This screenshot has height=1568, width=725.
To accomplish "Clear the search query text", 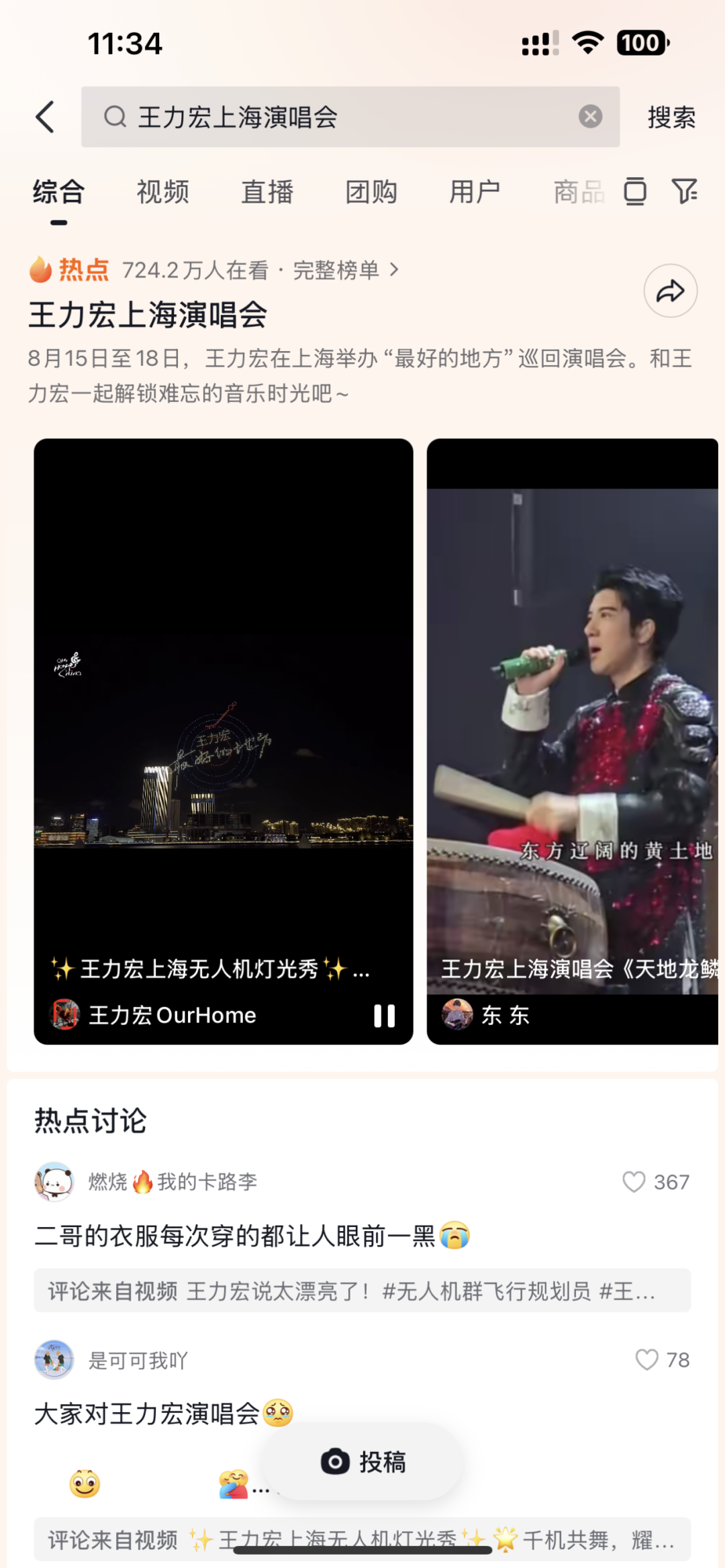I will [x=590, y=117].
